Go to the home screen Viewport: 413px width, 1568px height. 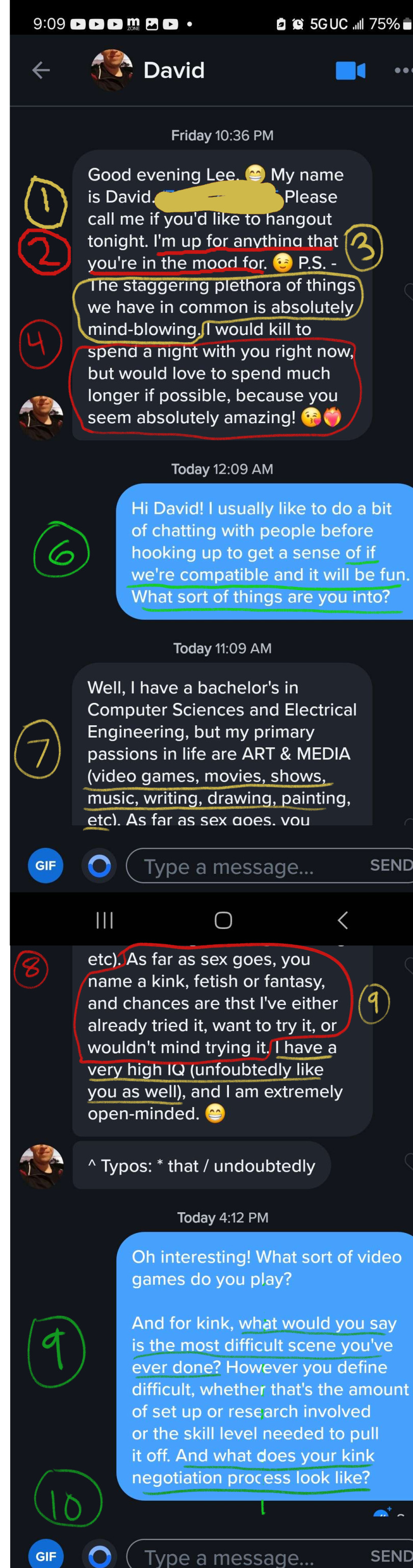tap(223, 920)
